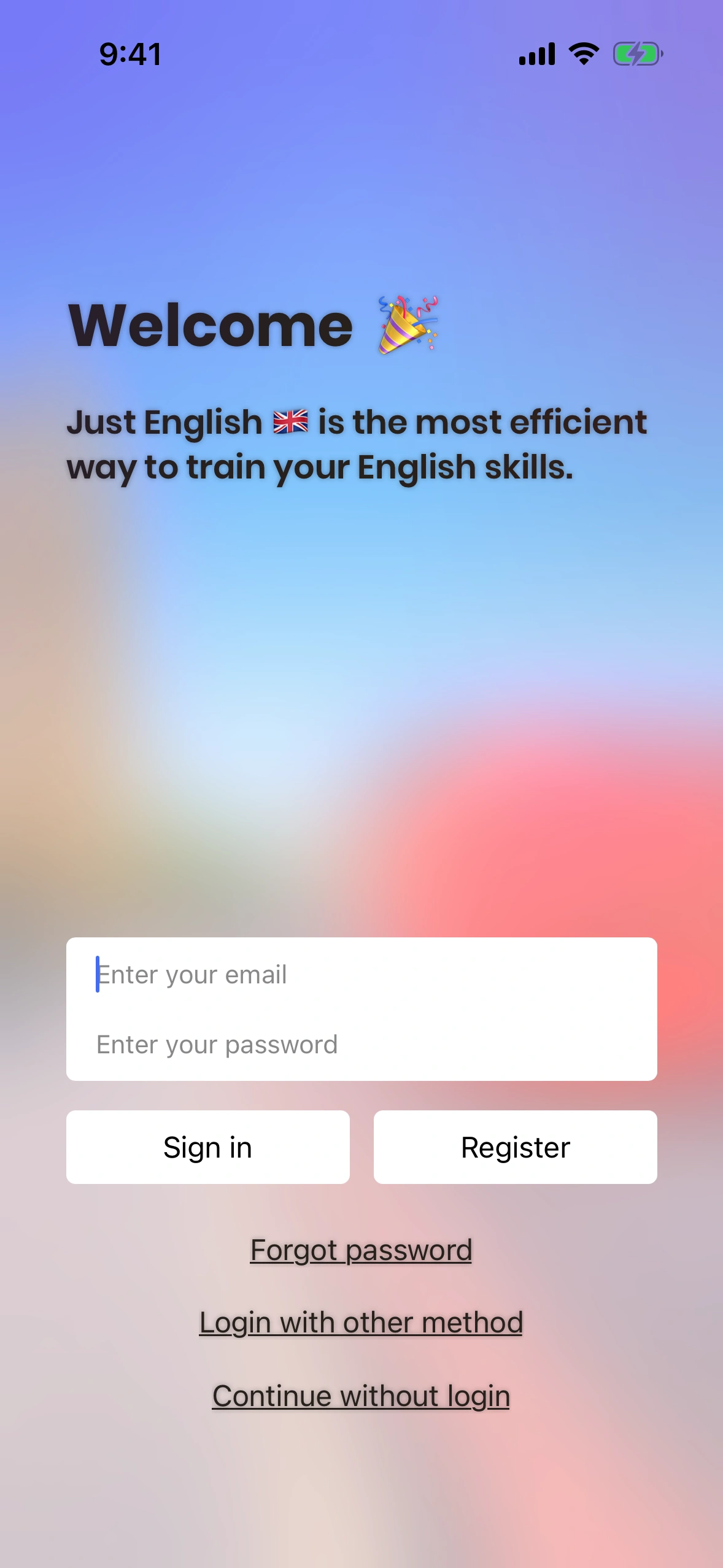Viewport: 723px width, 1568px height.
Task: Focus the email input field
Action: point(361,974)
